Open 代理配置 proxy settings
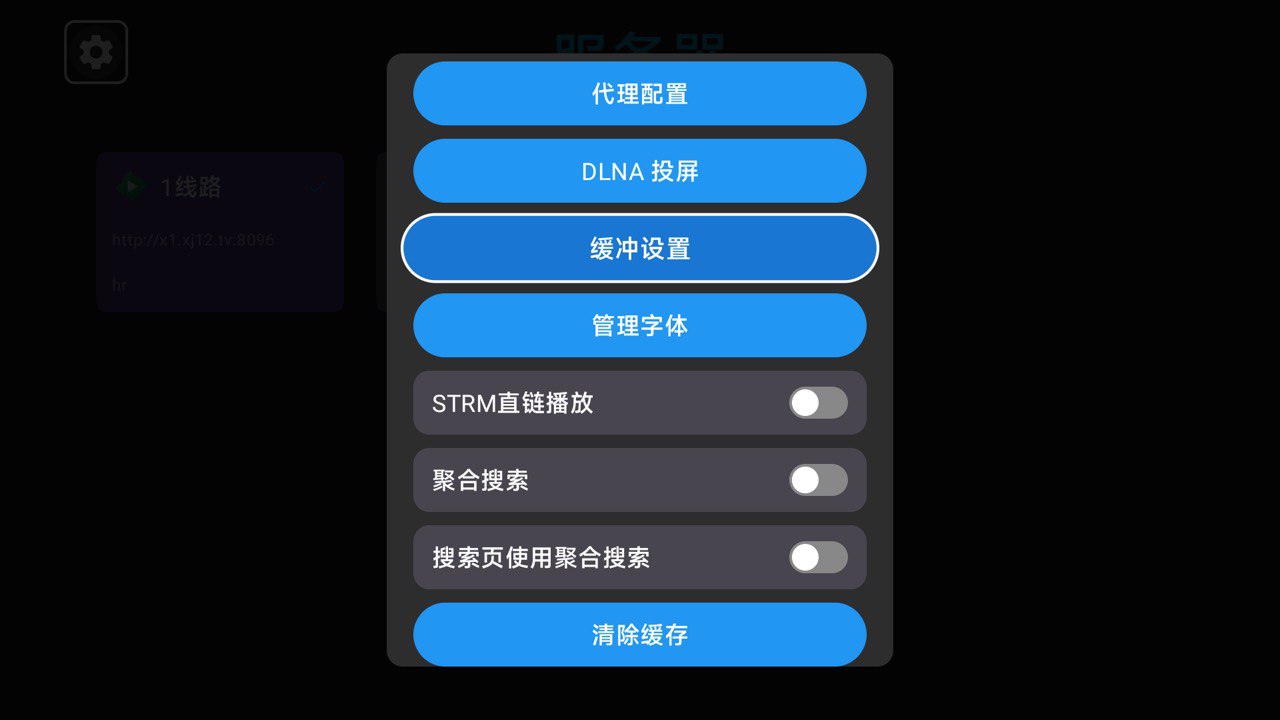This screenshot has height=720, width=1280. click(640, 94)
